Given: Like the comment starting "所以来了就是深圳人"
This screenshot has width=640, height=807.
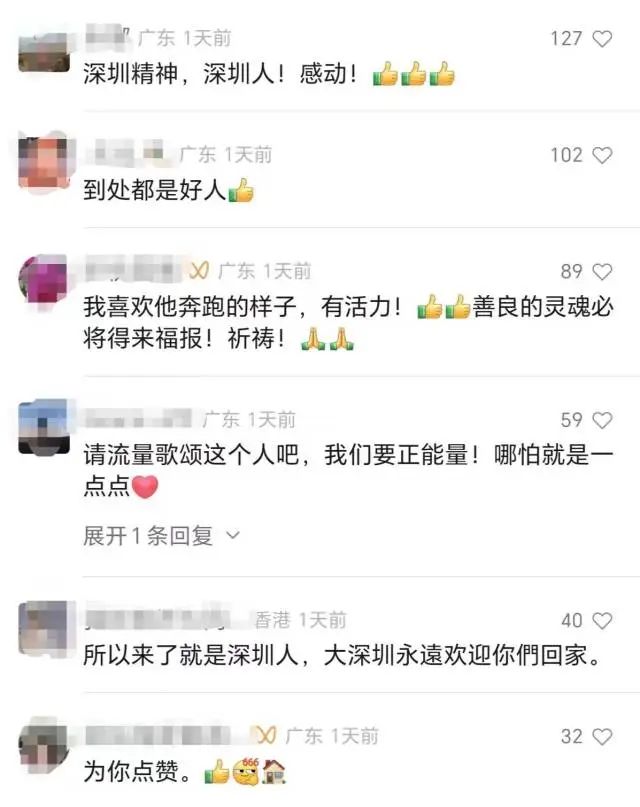Looking at the screenshot, I should (x=602, y=620).
